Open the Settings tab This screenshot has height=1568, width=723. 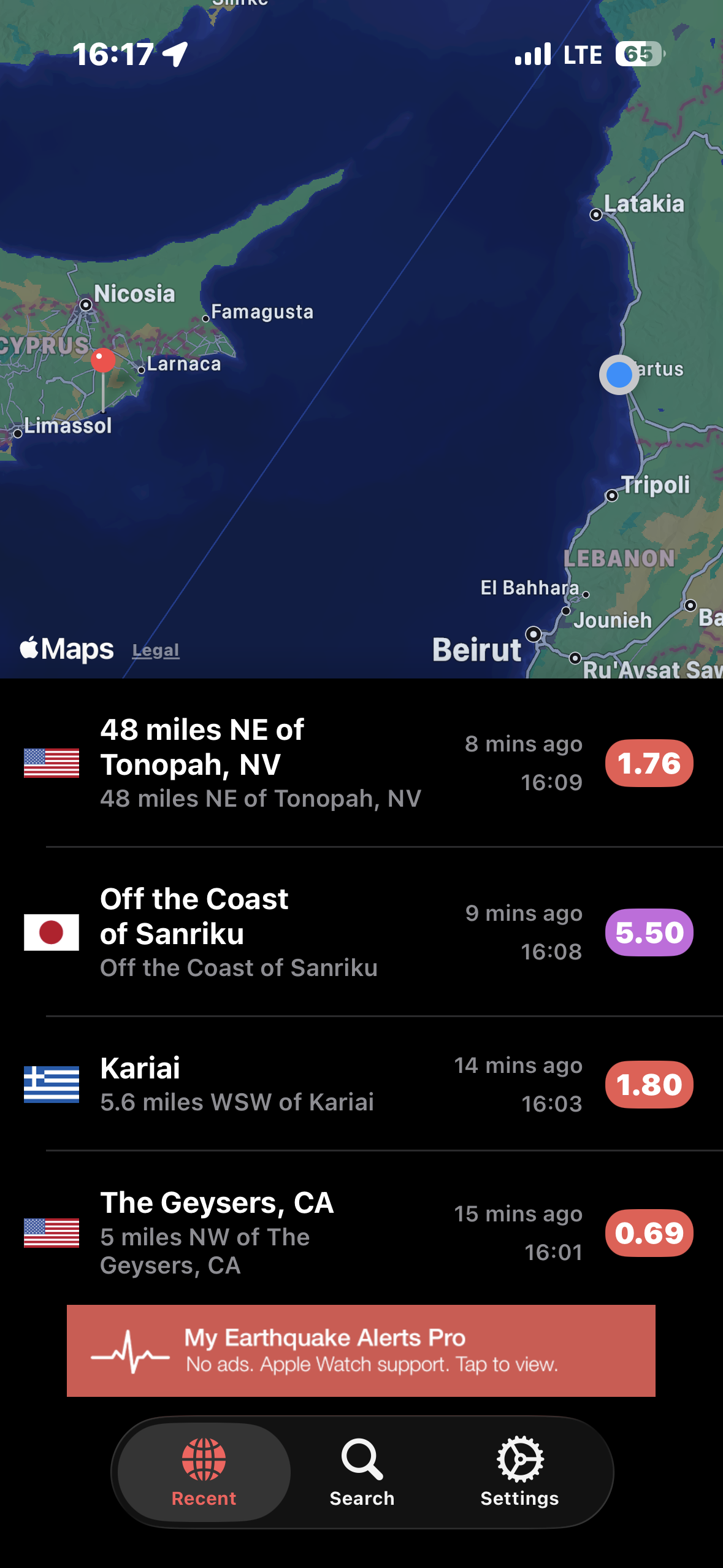pos(519,1471)
